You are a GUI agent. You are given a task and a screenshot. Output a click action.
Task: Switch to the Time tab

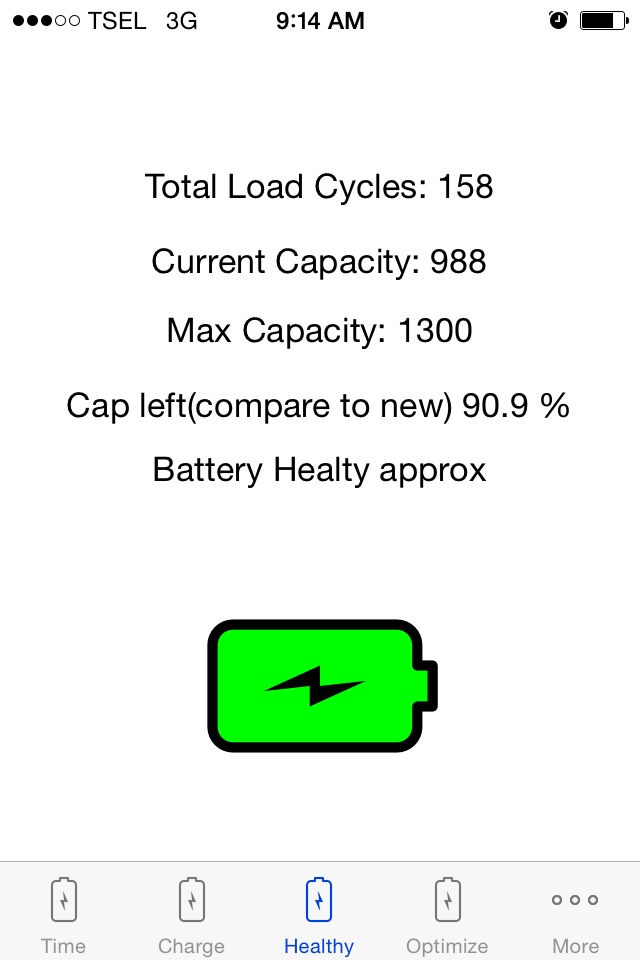pyautogui.click(x=63, y=912)
